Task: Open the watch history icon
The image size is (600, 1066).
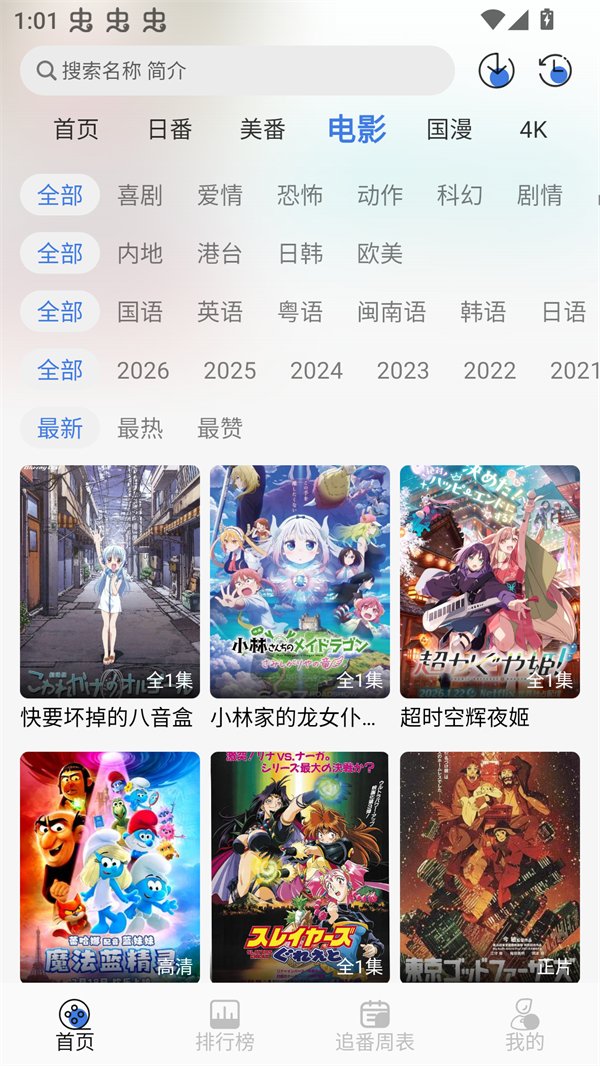Action: click(555, 70)
